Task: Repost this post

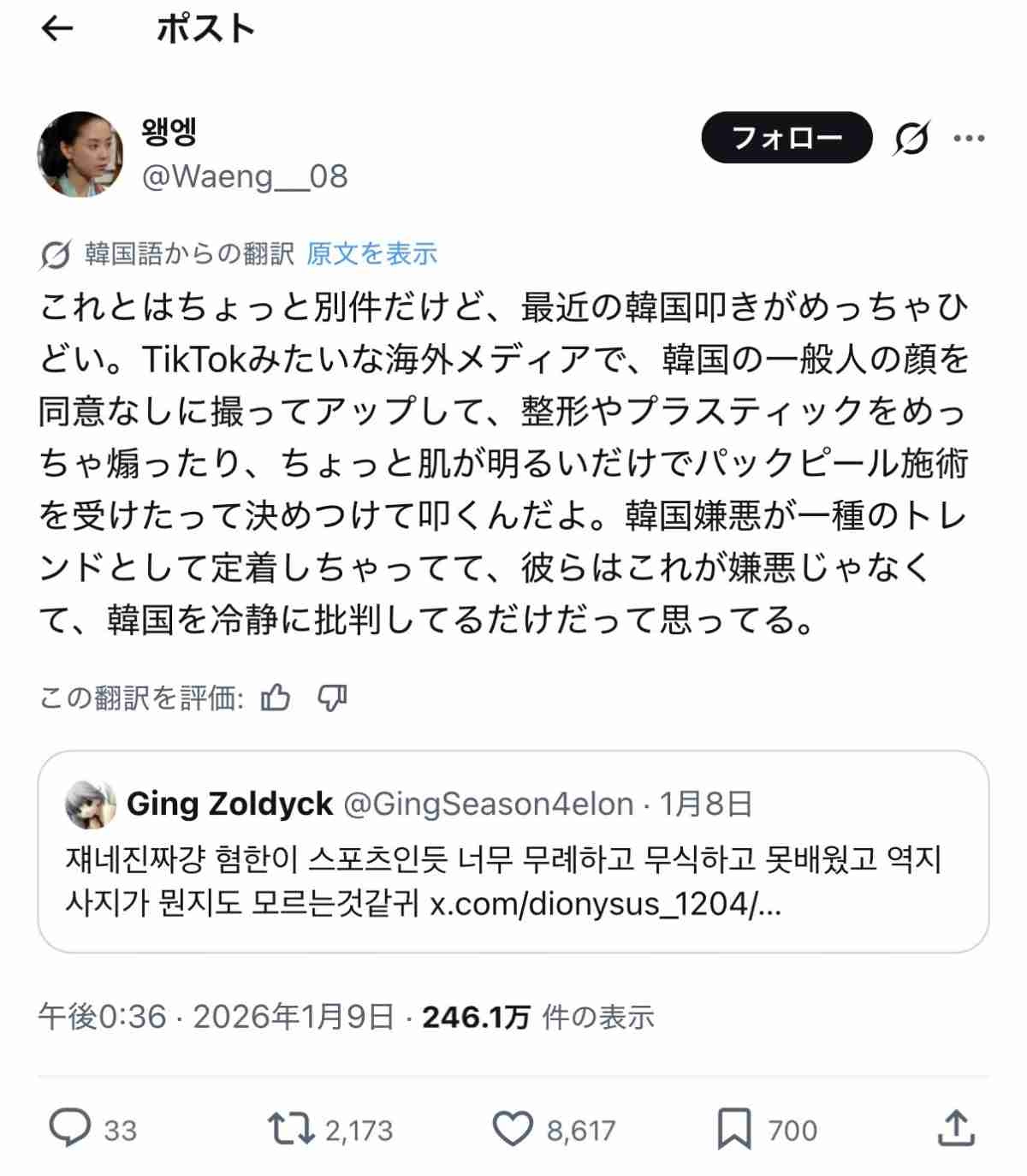Action: pyautogui.click(x=292, y=1128)
